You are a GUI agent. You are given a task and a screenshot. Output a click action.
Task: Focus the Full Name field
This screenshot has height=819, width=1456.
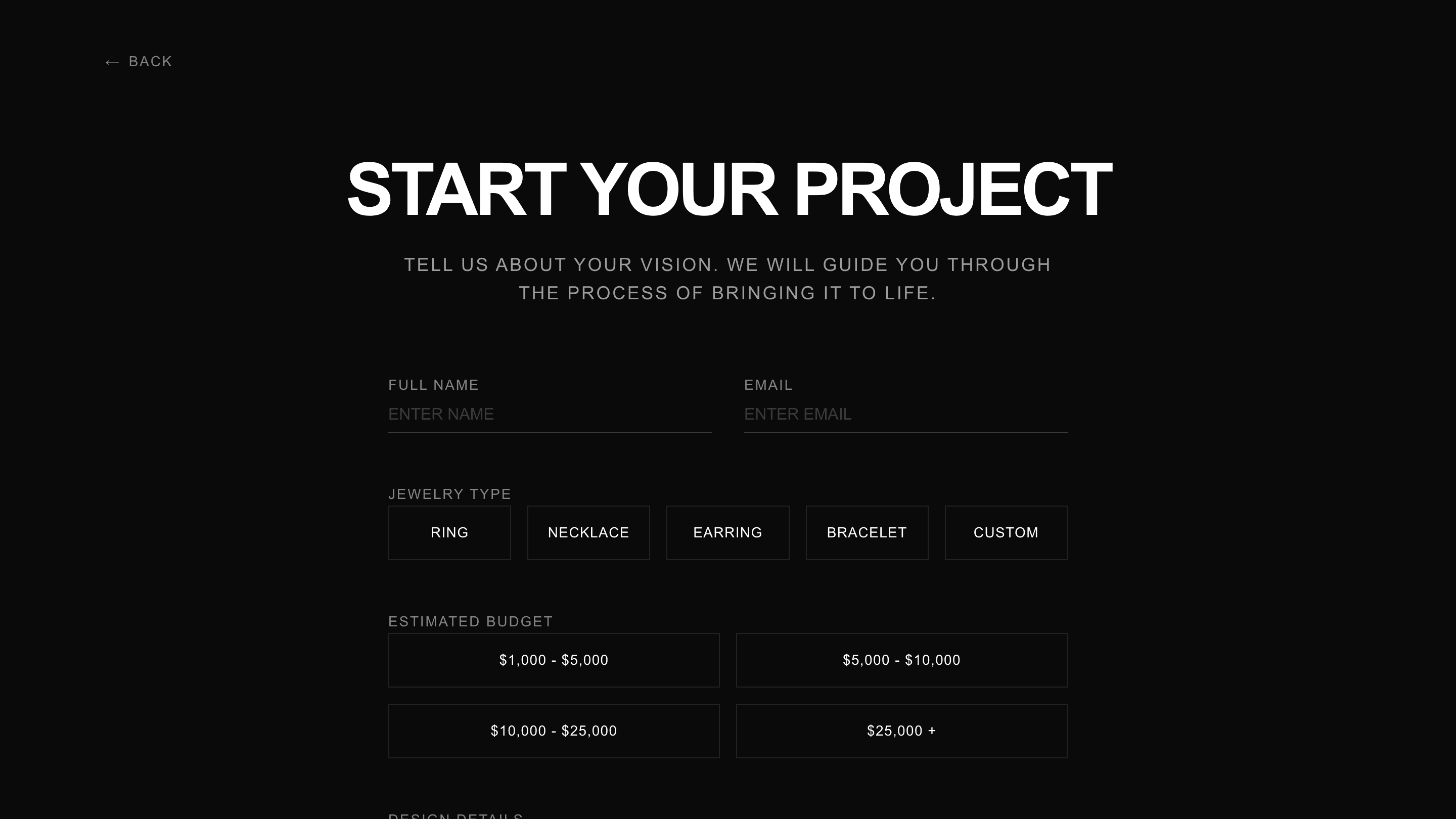click(x=550, y=415)
